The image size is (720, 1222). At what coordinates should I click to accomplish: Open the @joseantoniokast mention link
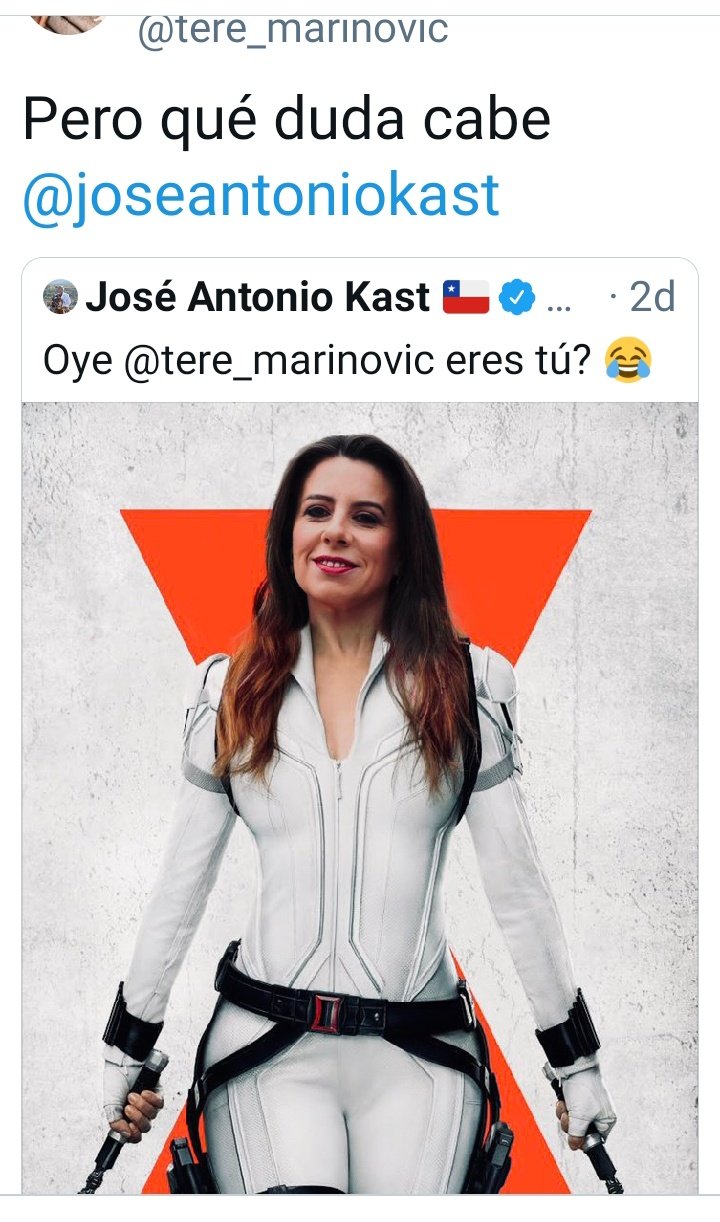(x=260, y=194)
